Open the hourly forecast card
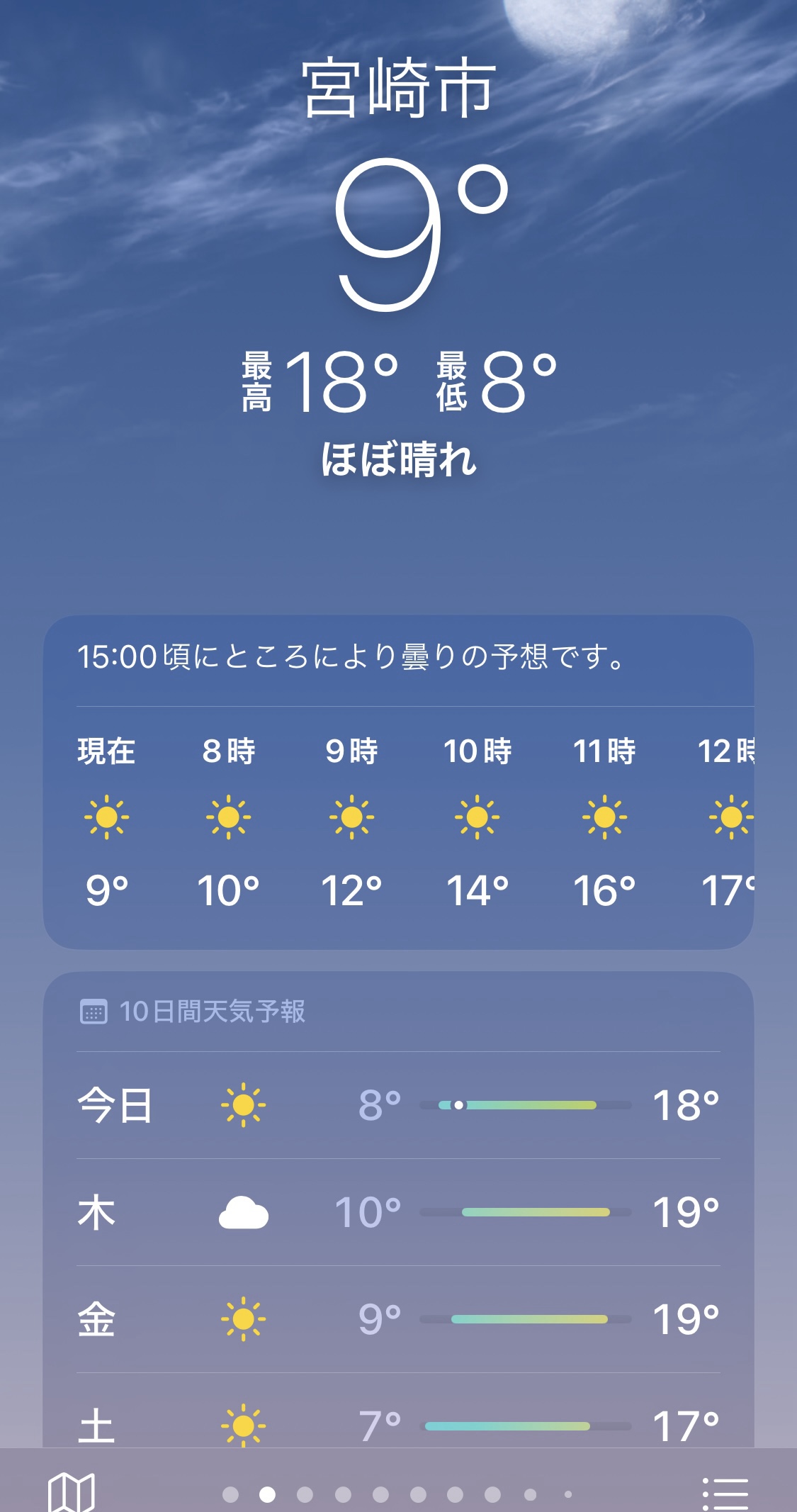 (398, 815)
